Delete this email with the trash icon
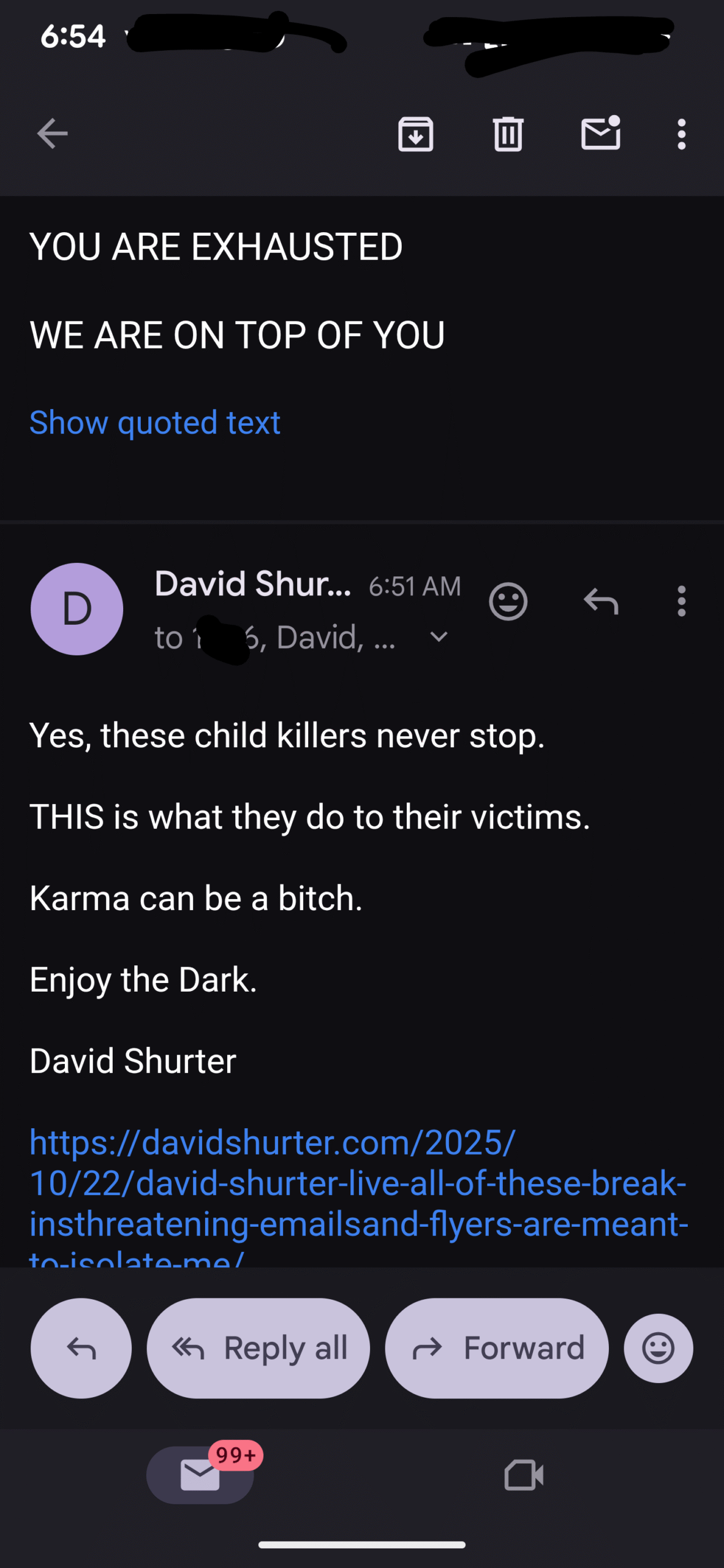 point(508,134)
